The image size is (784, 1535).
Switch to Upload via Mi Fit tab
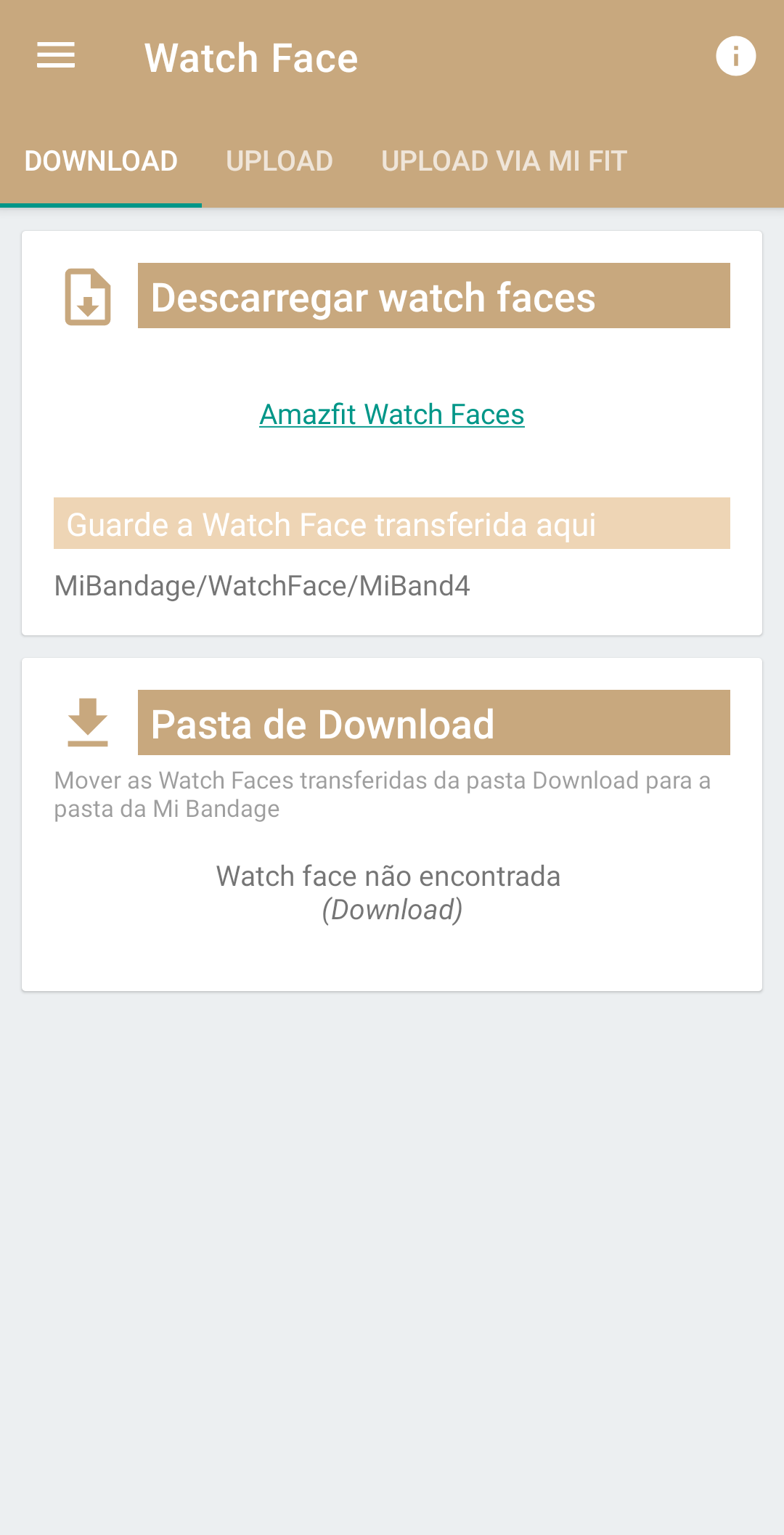click(504, 161)
